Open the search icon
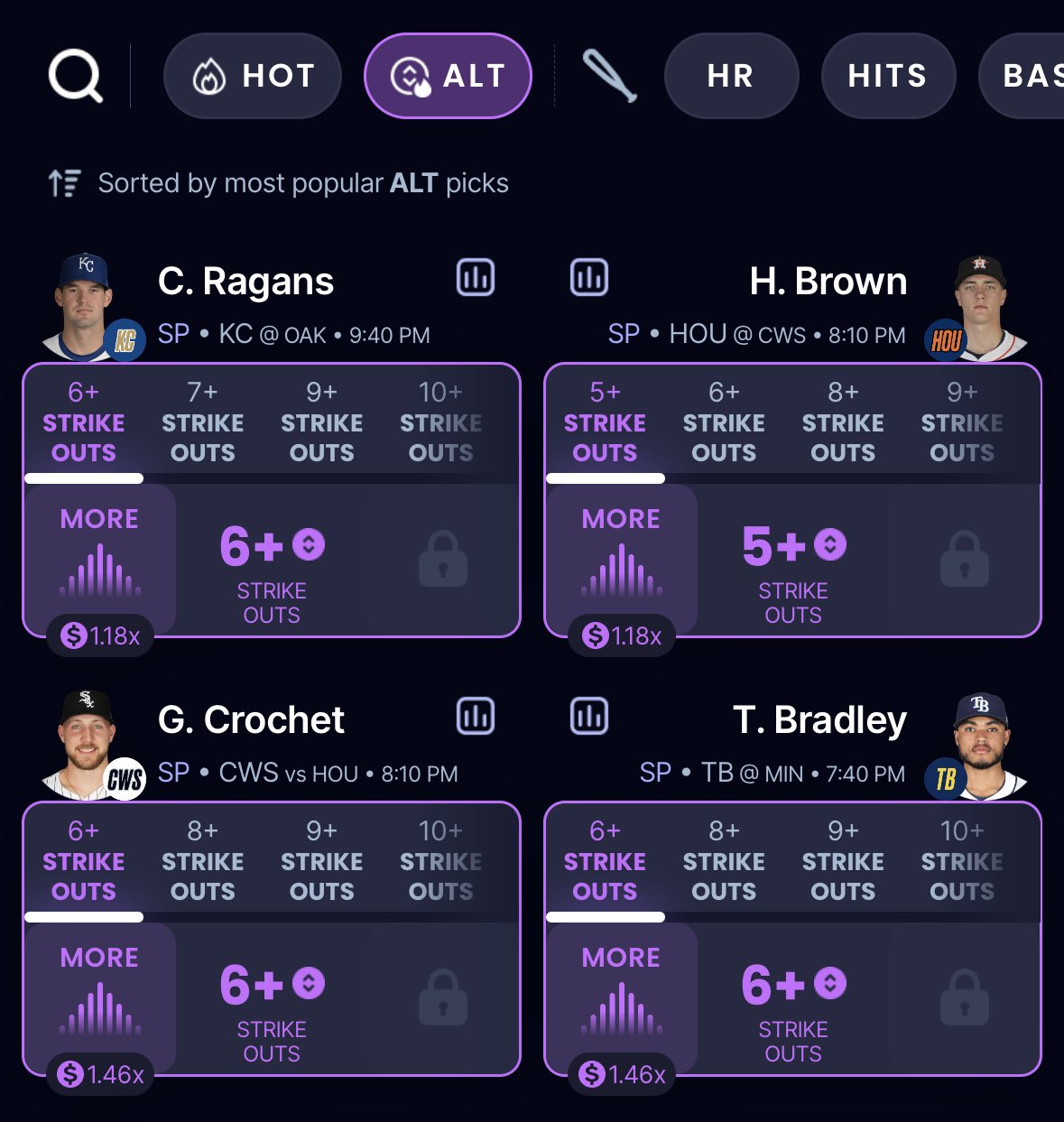Screen dimensions: 1064x1122 75,76
